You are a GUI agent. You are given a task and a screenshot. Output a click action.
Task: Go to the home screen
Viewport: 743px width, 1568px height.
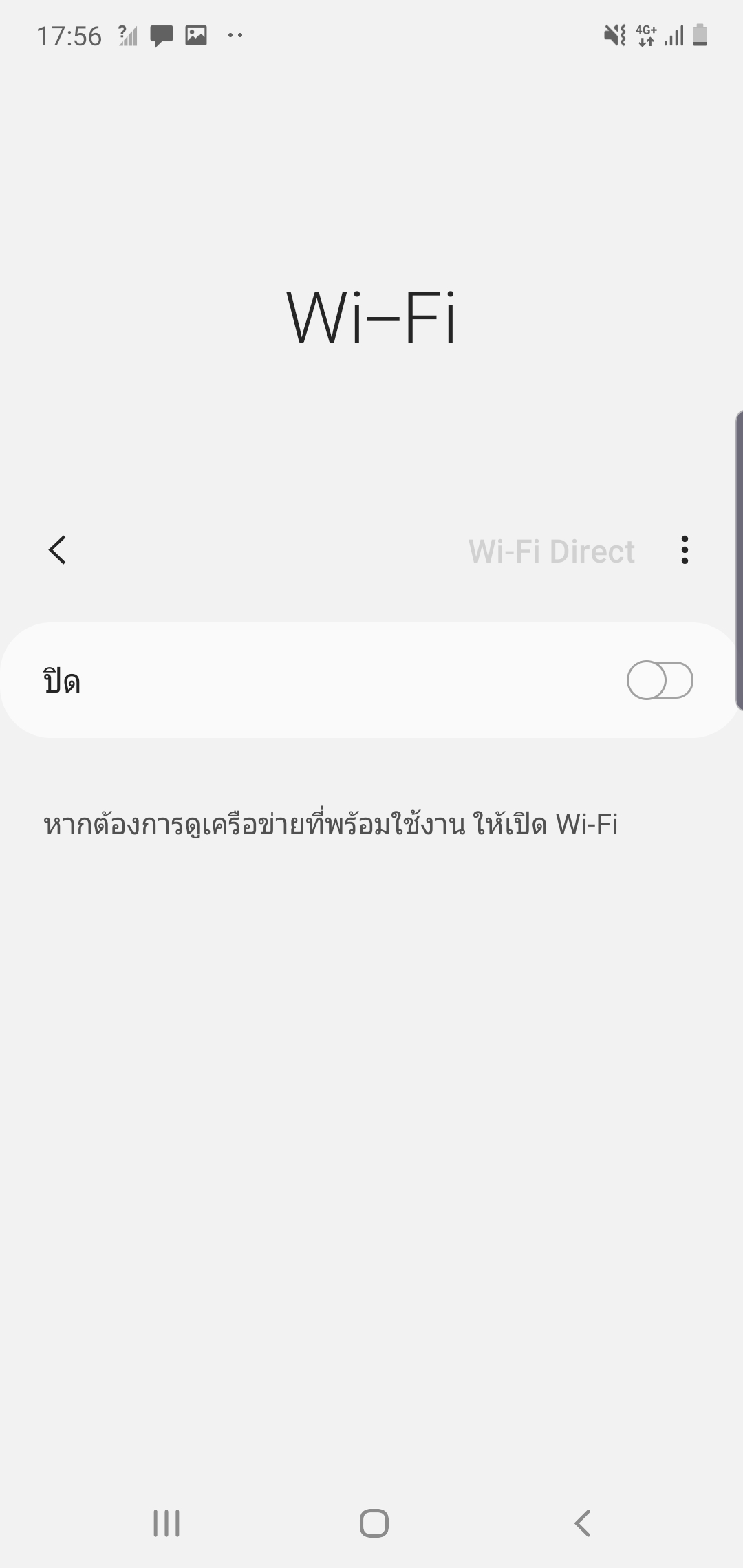tap(374, 1523)
